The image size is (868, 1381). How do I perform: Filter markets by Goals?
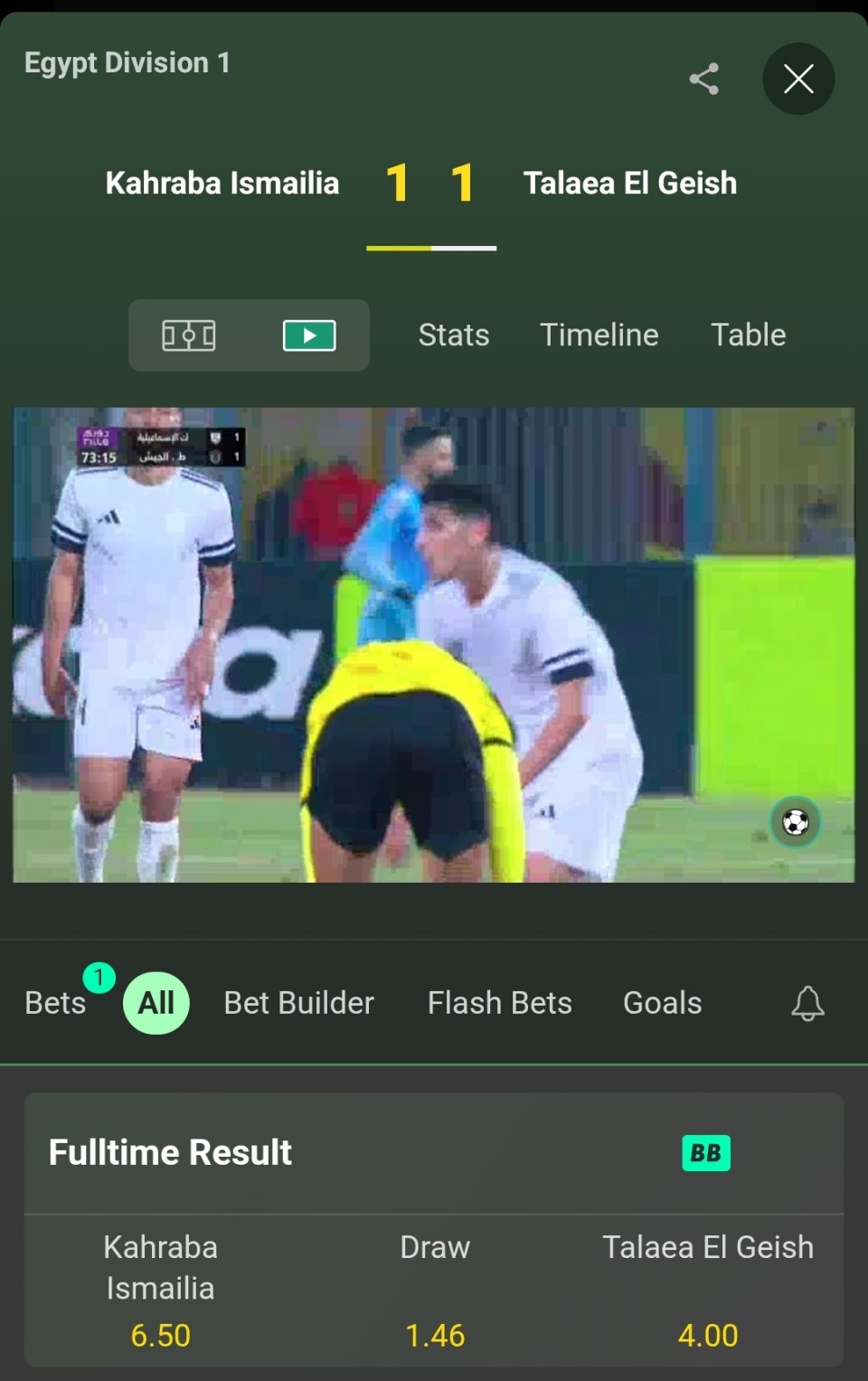pyautogui.click(x=662, y=1003)
